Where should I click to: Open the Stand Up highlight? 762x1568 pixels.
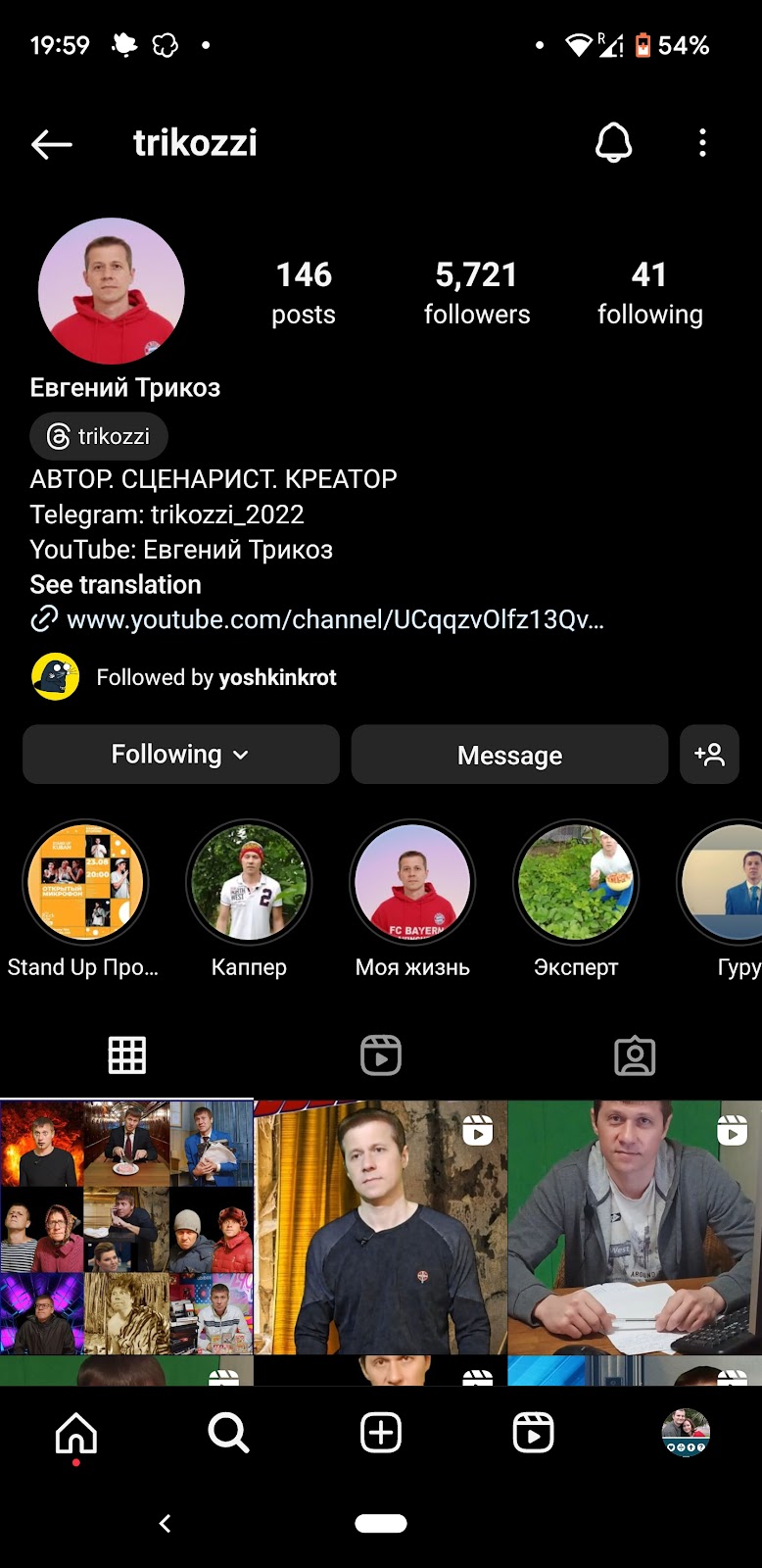[x=85, y=882]
